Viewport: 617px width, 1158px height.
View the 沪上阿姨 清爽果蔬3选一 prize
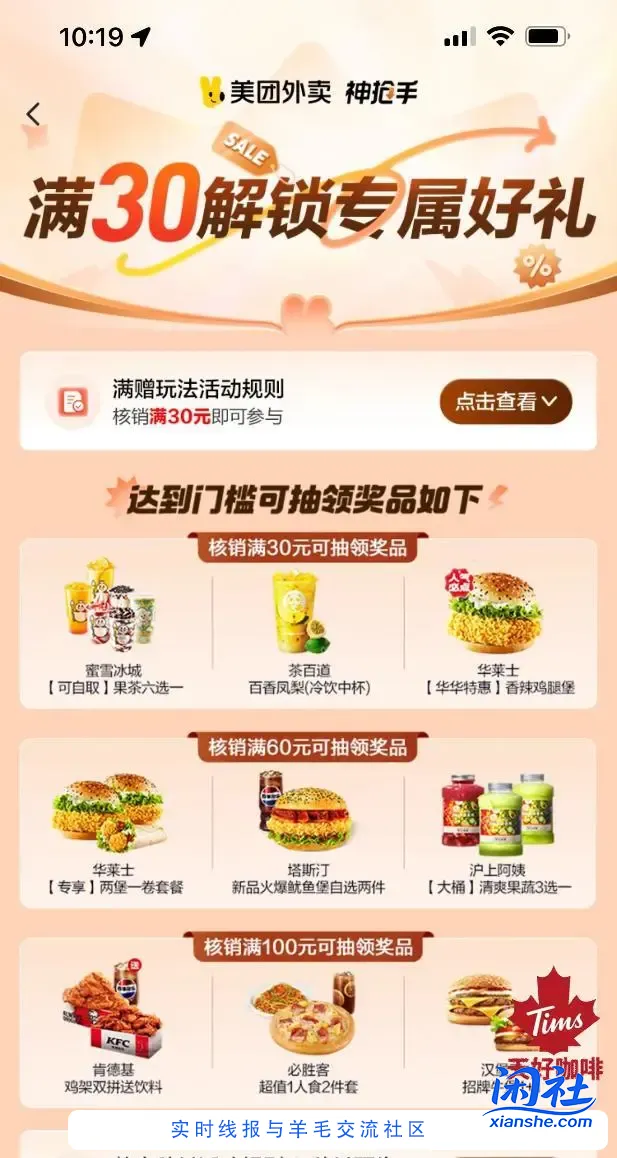click(x=498, y=831)
